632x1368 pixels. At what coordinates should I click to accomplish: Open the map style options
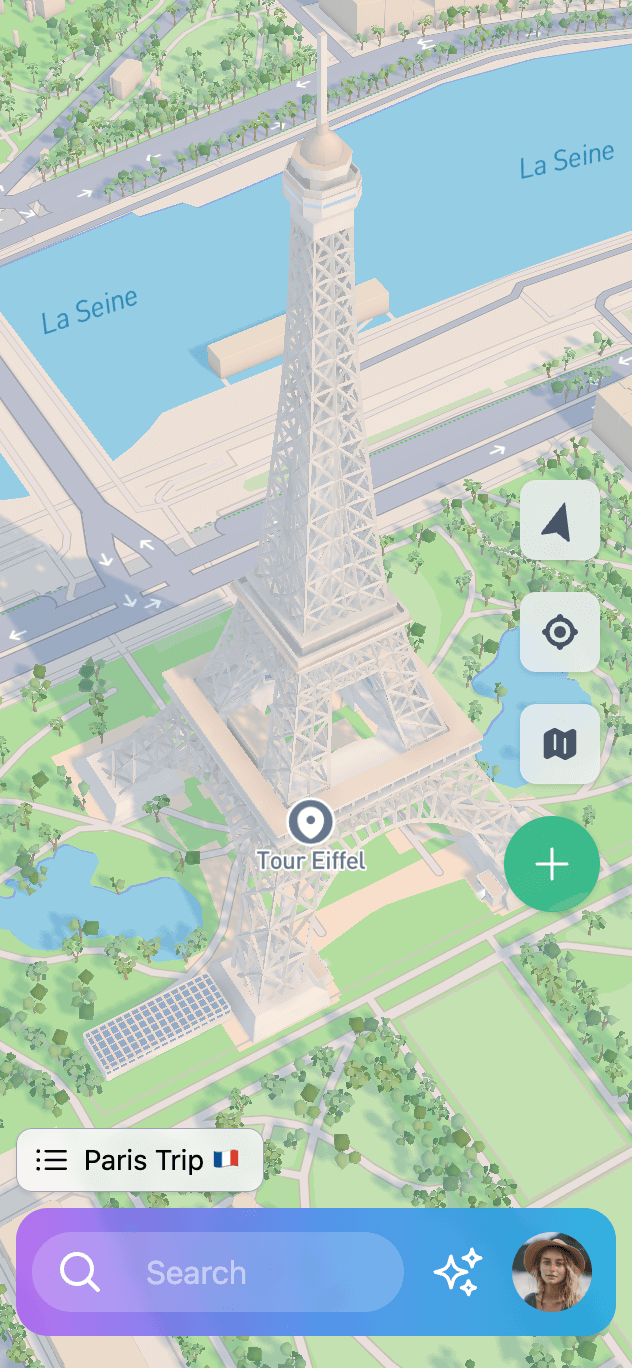pos(560,744)
